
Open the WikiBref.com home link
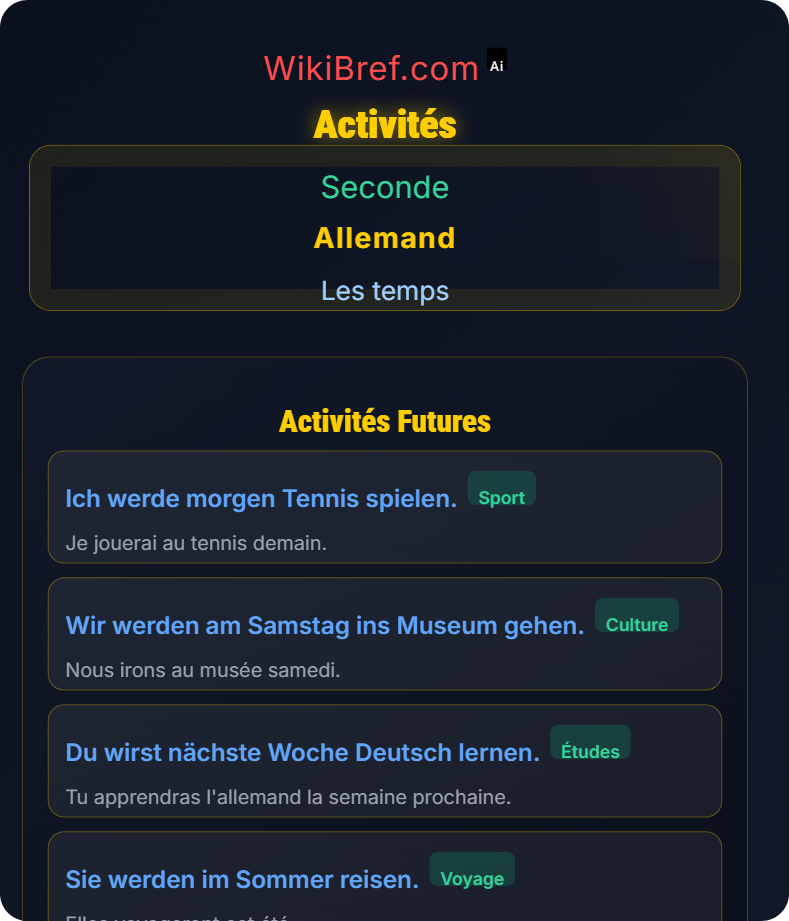point(371,69)
